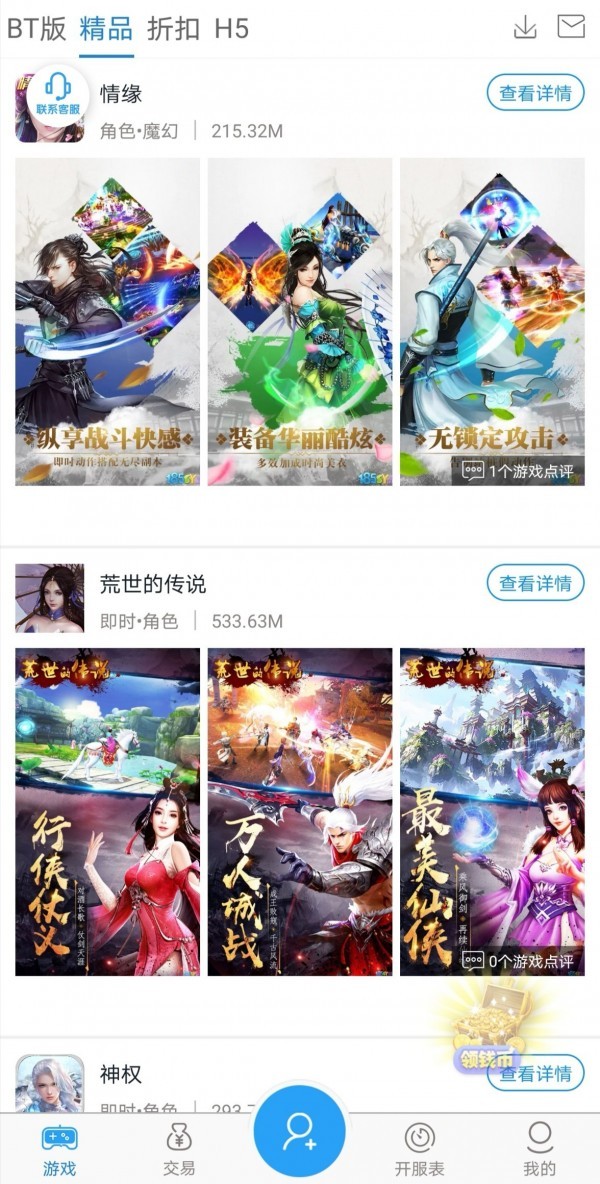Open the downloads icon
Image resolution: width=600 pixels, height=1184 pixels.
(525, 27)
